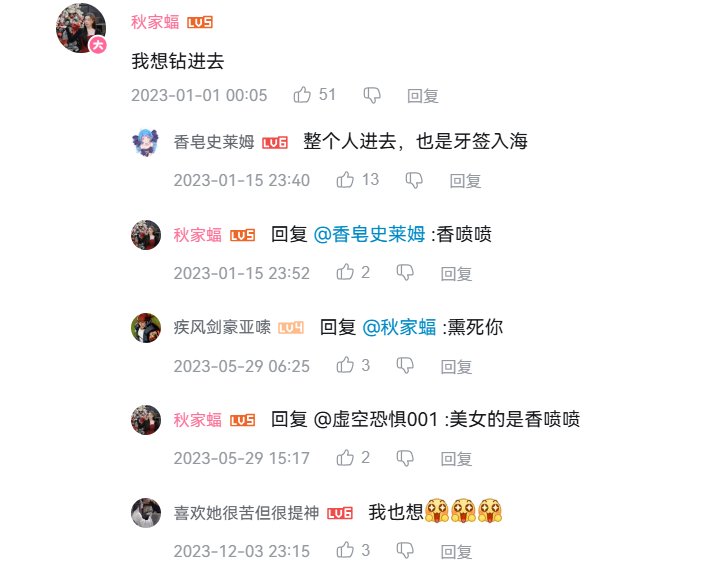Dislike the reply "熏死你"

coord(405,366)
